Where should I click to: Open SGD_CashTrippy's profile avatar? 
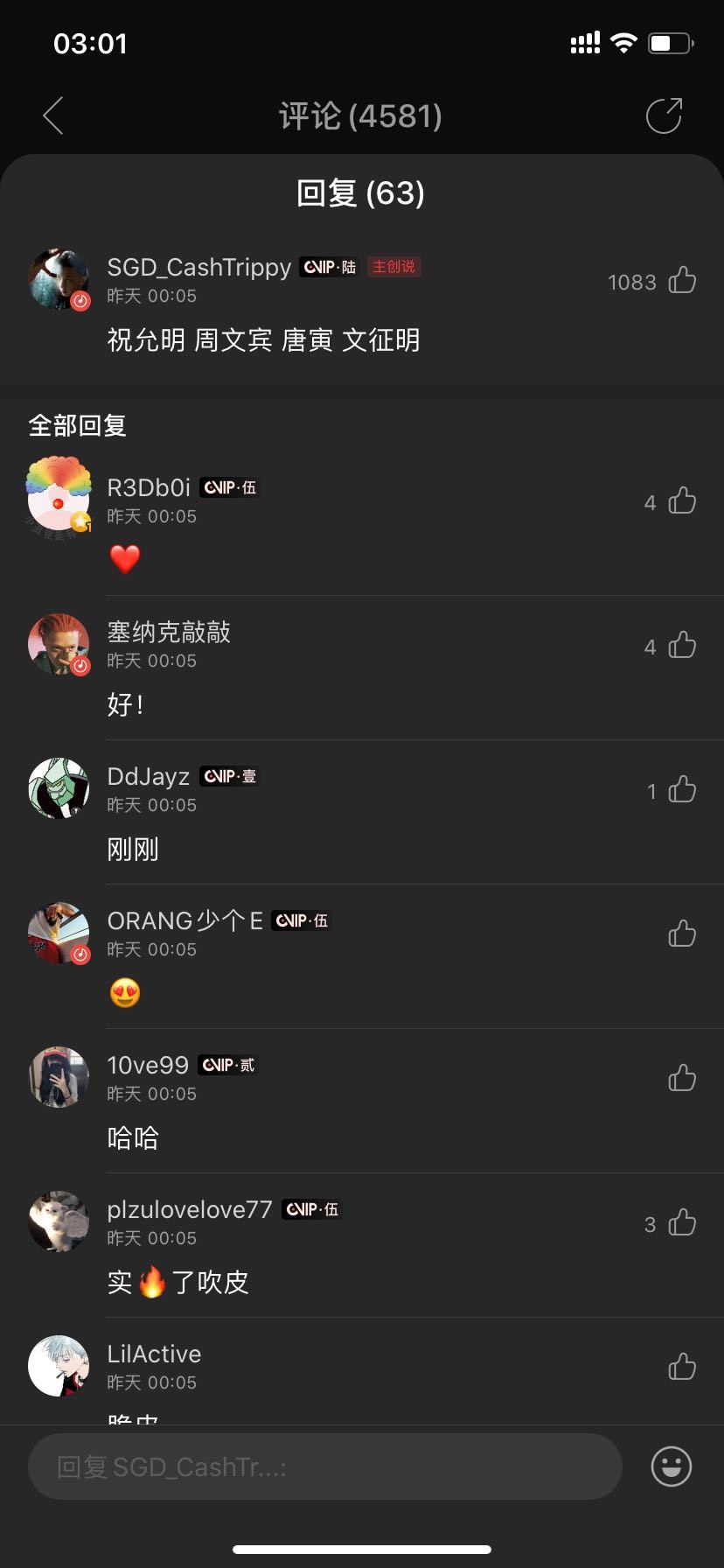click(x=59, y=279)
